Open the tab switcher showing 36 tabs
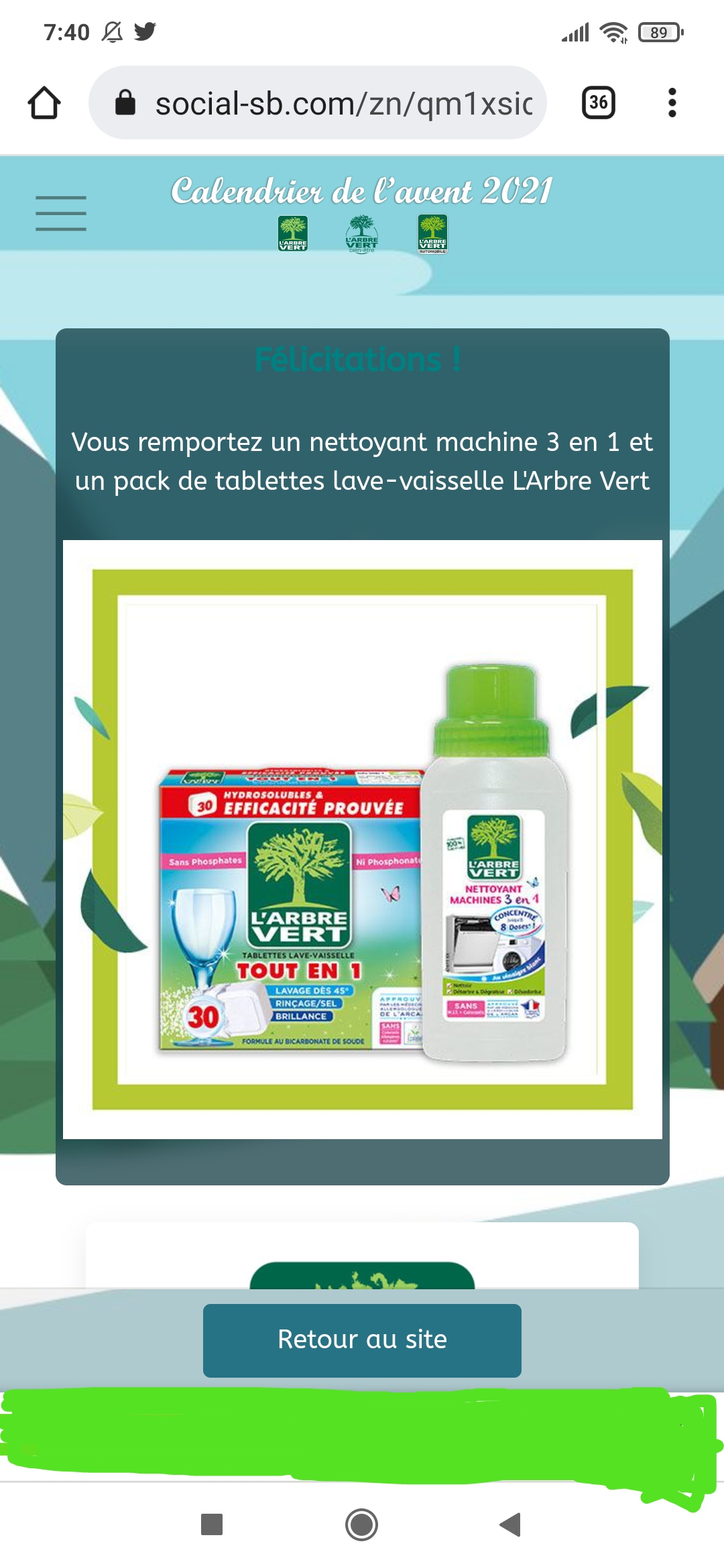The width and height of the screenshot is (724, 1568). coord(598,103)
